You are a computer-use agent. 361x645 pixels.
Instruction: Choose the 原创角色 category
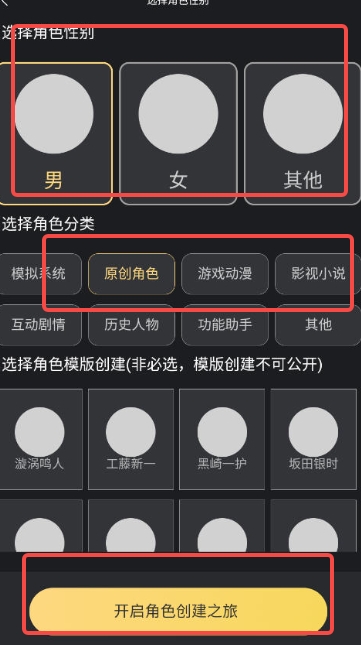click(x=131, y=274)
